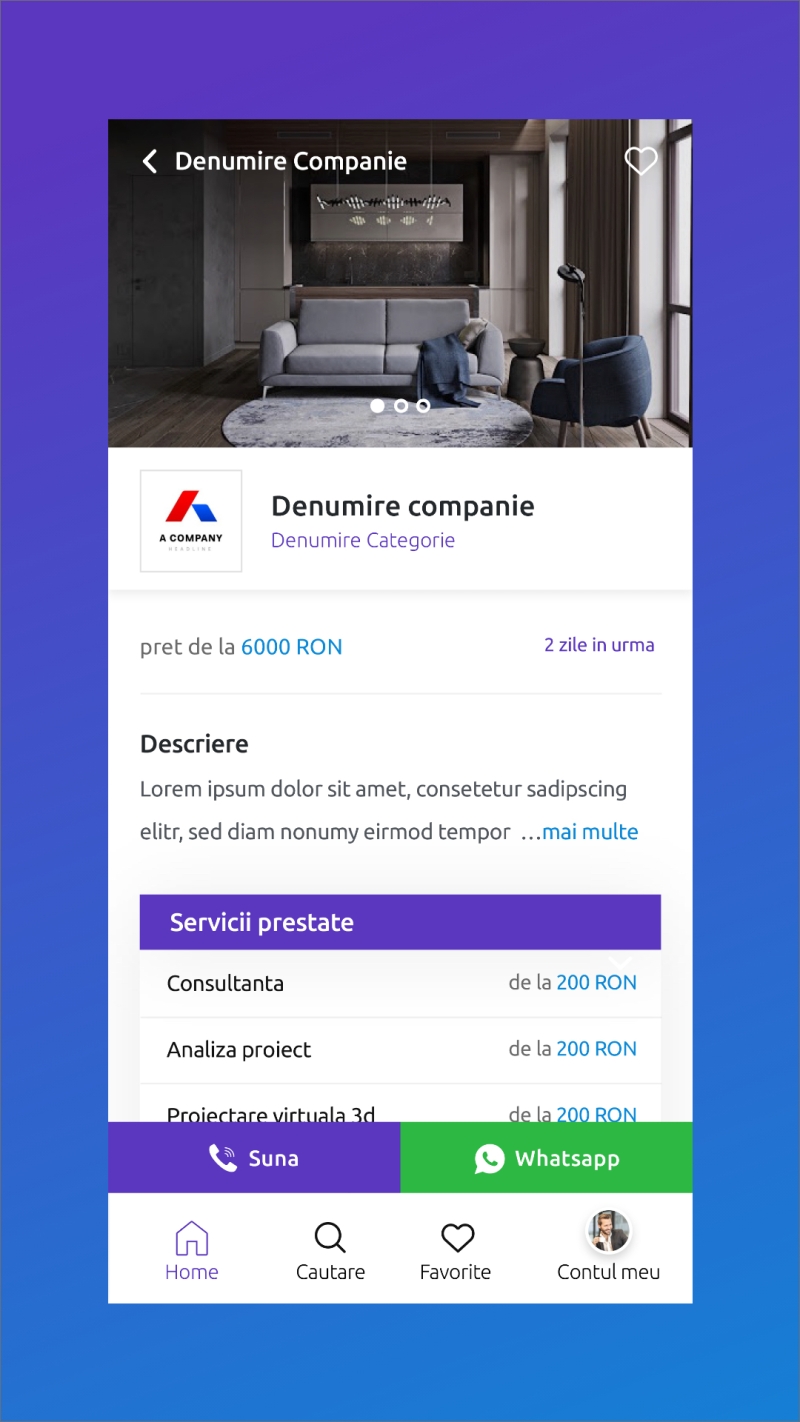Open the 'mai multe' description link
Viewport: 800px width, 1422px height.
[590, 831]
